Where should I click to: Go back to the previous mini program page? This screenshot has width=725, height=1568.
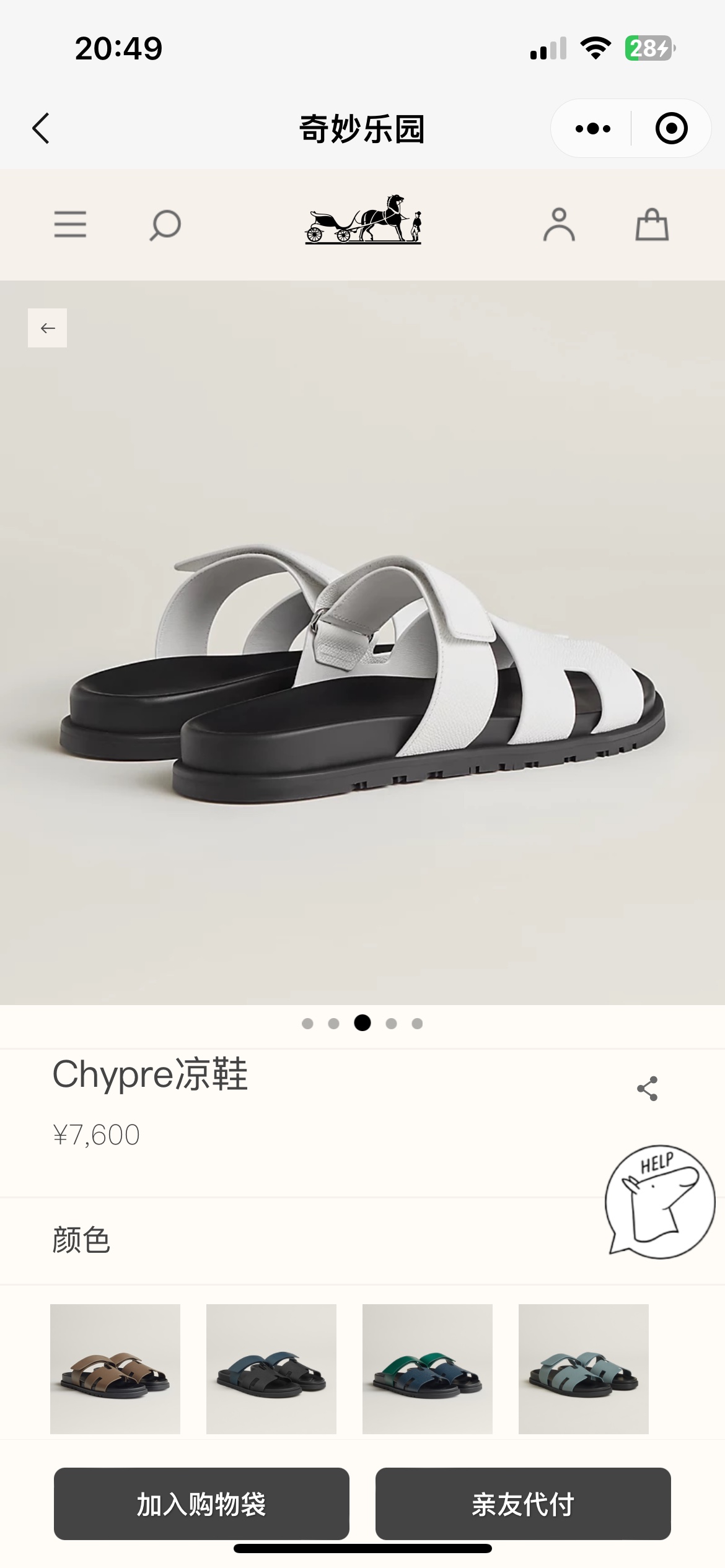click(41, 129)
